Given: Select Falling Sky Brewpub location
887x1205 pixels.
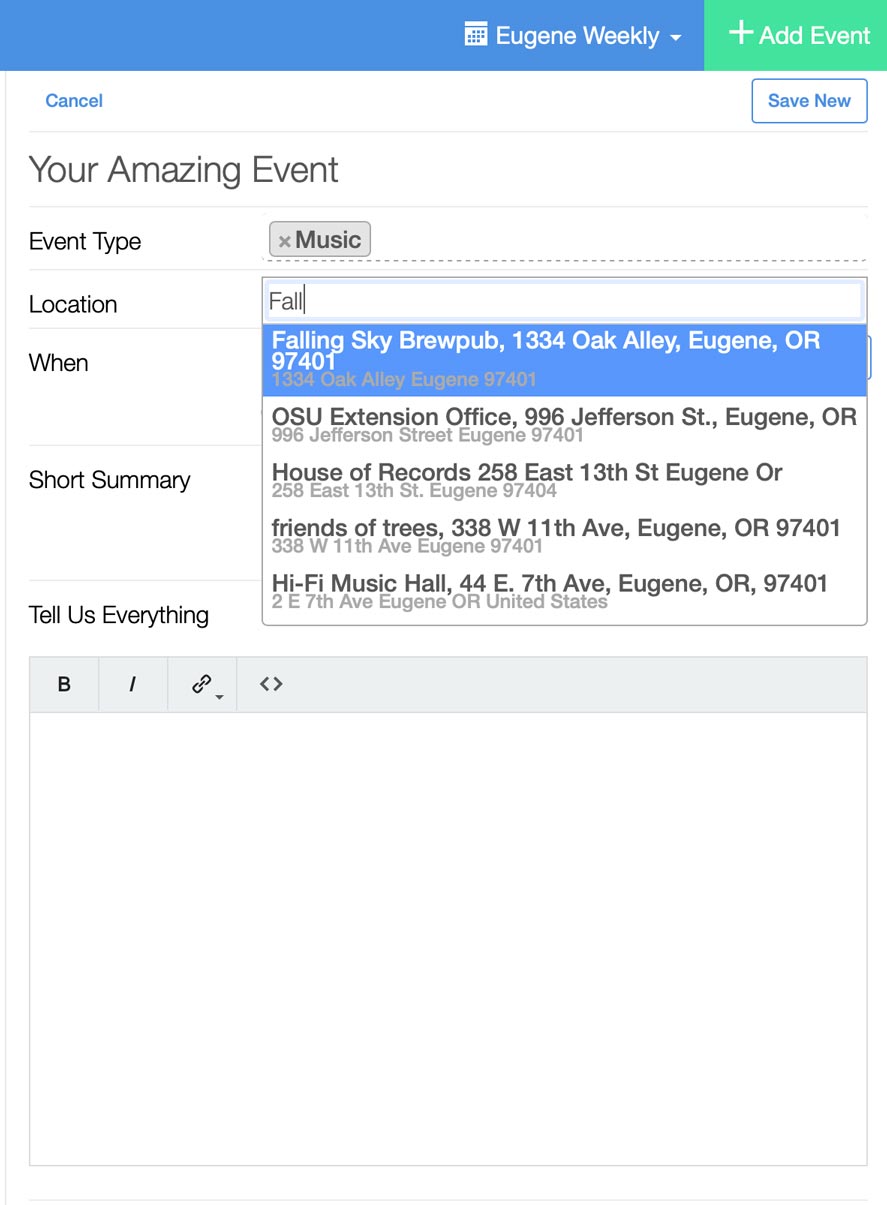Looking at the screenshot, I should (564, 359).
